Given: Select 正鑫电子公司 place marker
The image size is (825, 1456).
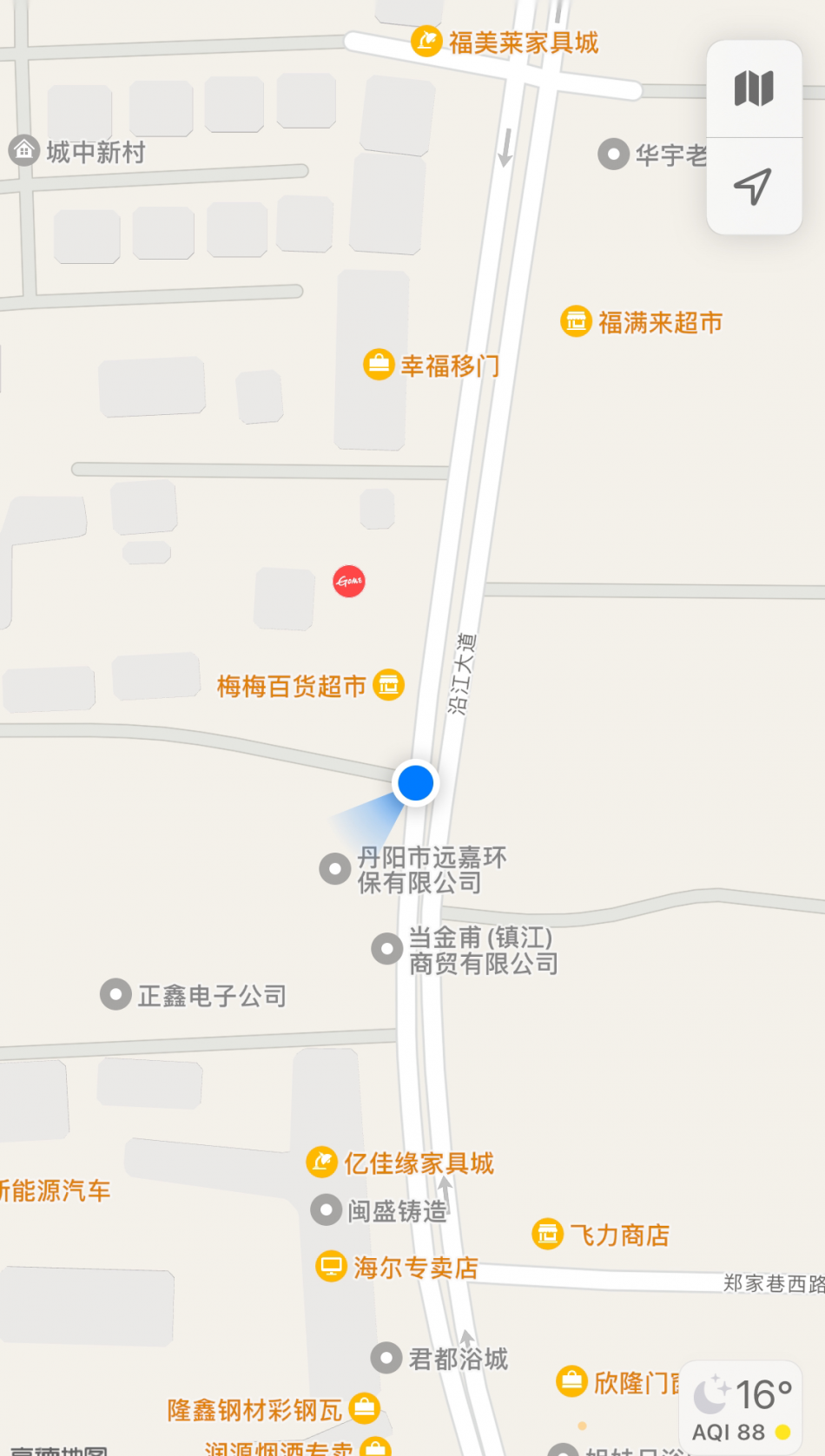Looking at the screenshot, I should (115, 994).
